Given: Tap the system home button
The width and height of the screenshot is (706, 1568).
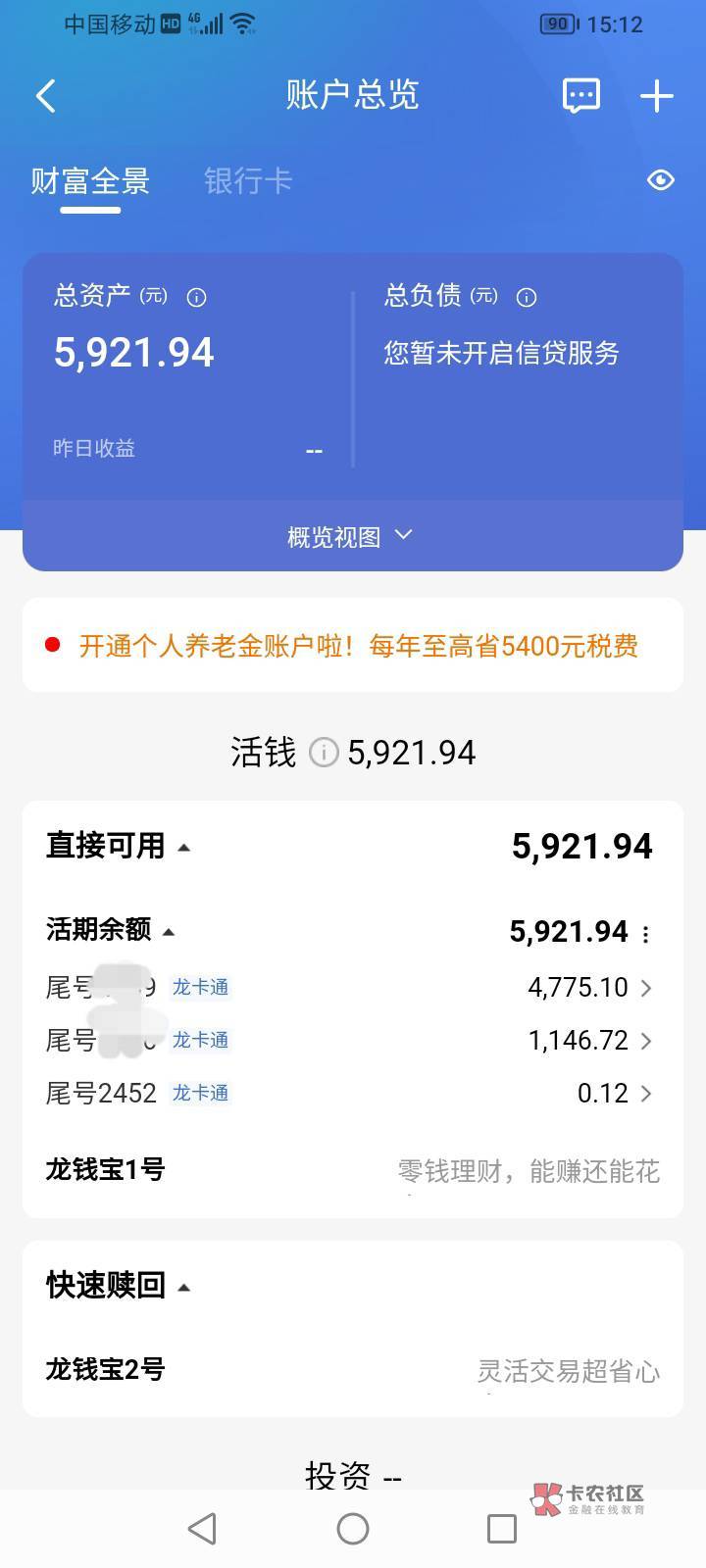Looking at the screenshot, I should coord(353,1529).
